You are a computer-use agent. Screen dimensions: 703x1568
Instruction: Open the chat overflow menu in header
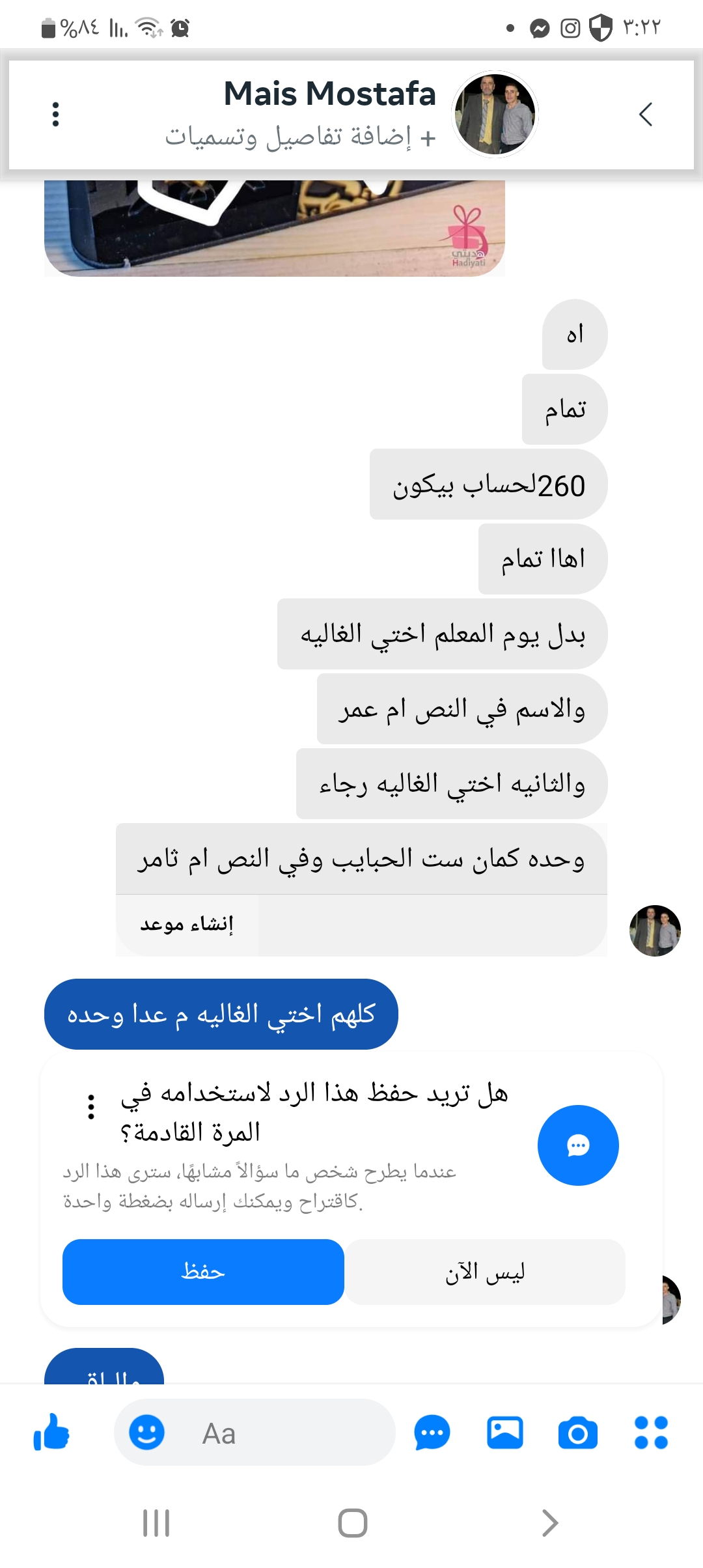coord(56,115)
